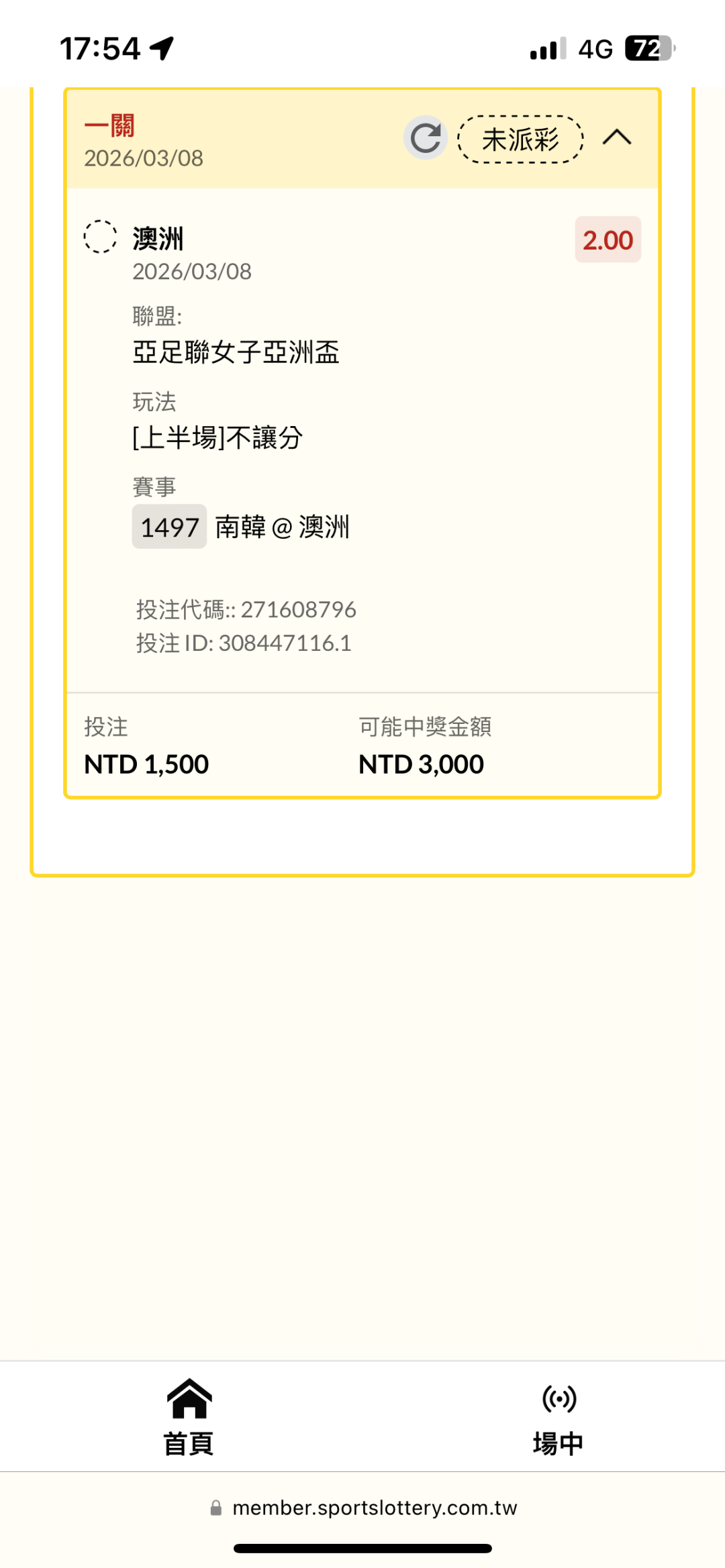Image resolution: width=725 pixels, height=1568 pixels.
Task: Collapse the 一關 bet details
Action: tap(617, 138)
